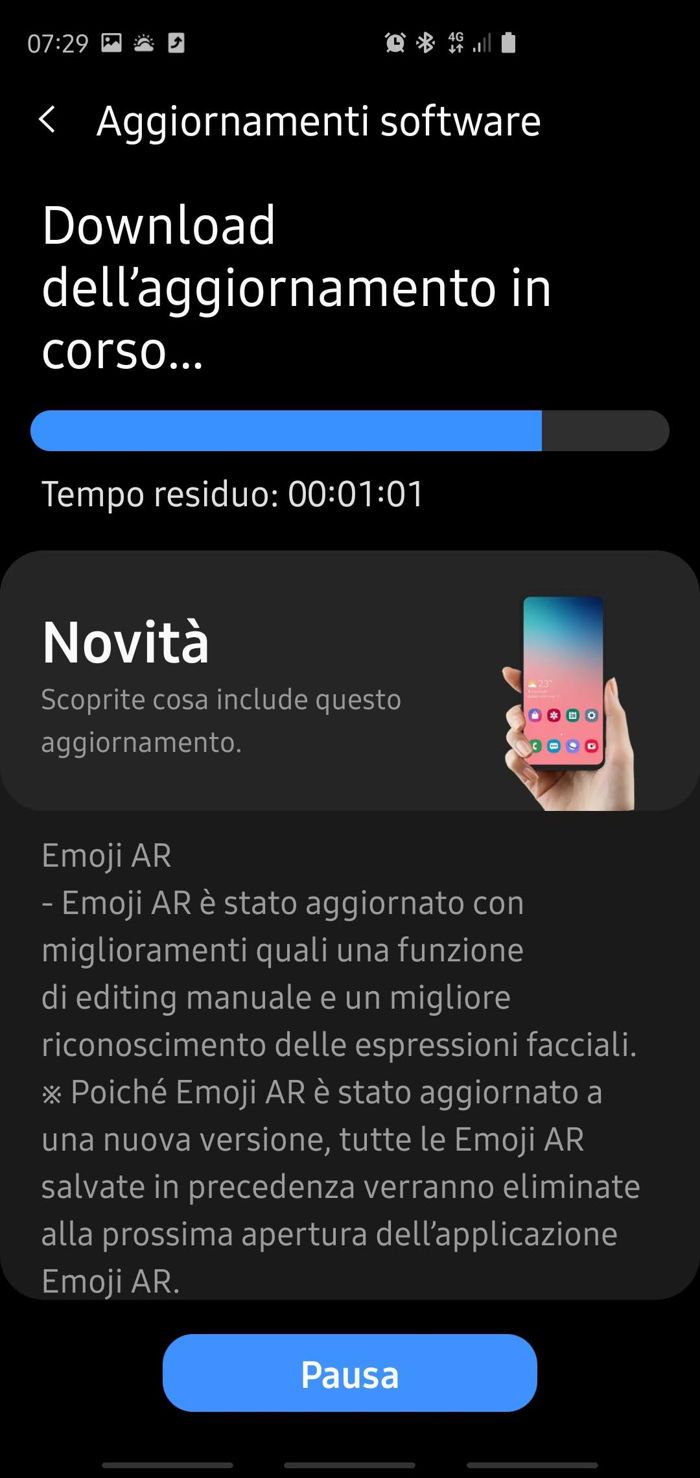
Task: Tap the Pausa button
Action: point(349,1373)
